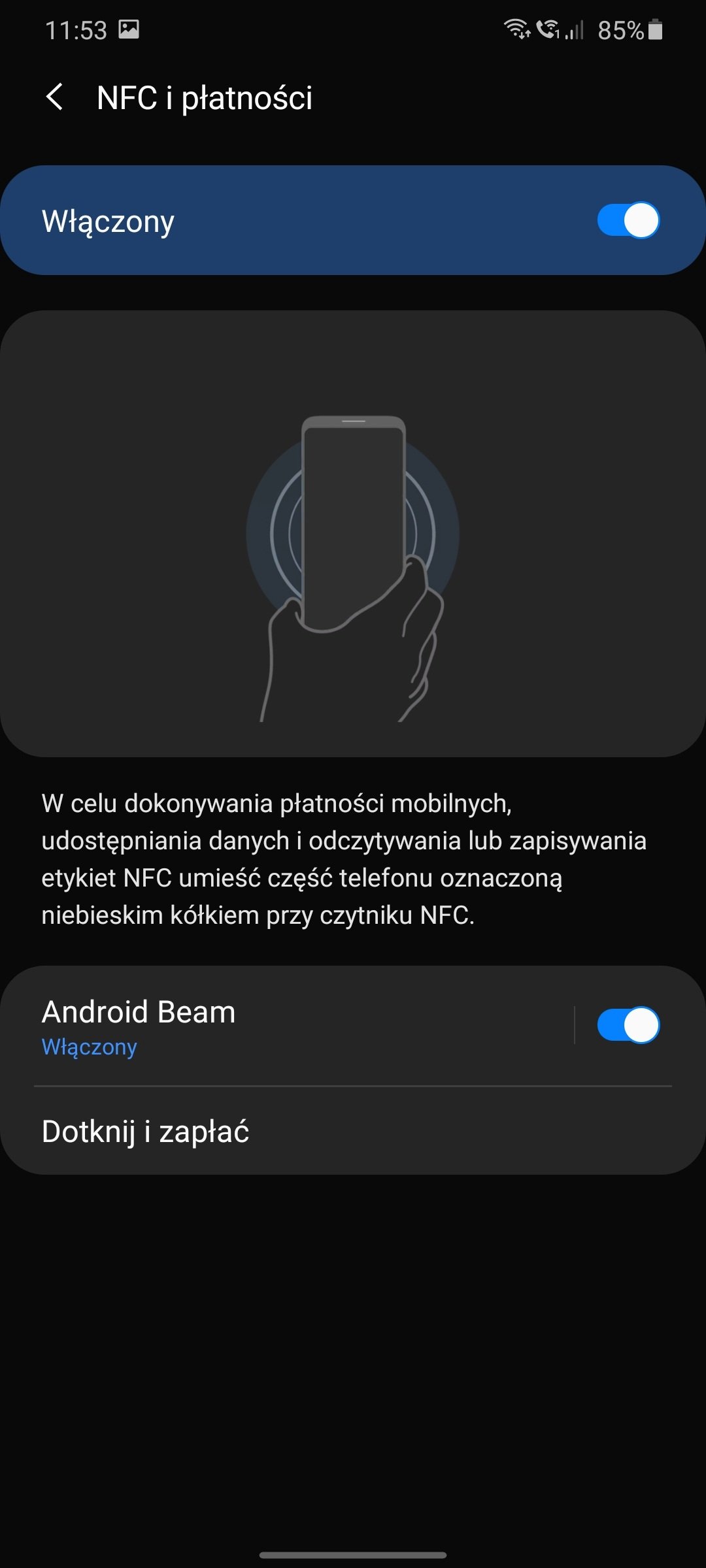The height and width of the screenshot is (1568, 706).
Task: Turn off the main NFC Włączony switch
Action: click(628, 221)
